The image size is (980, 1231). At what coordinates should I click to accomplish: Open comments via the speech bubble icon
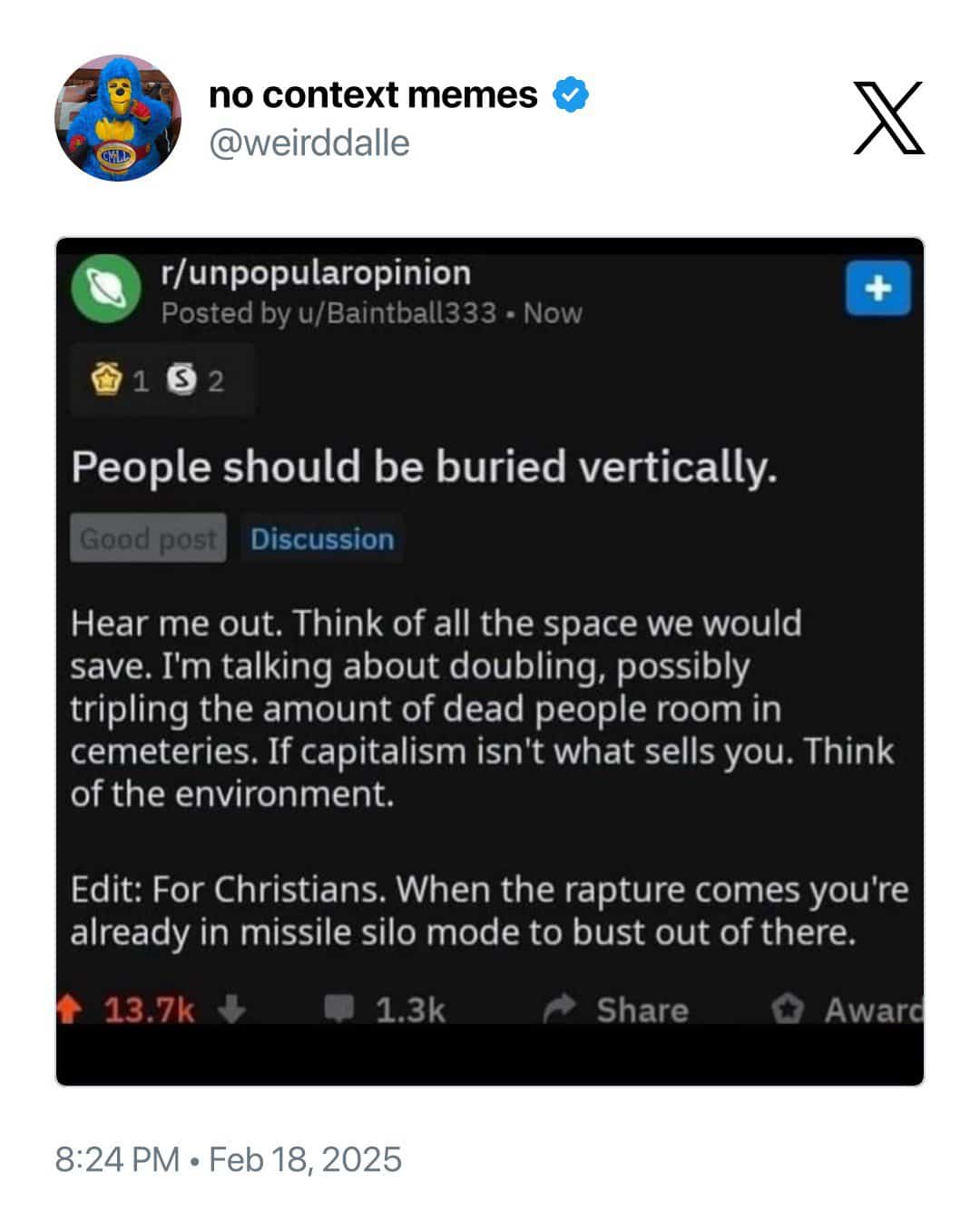(x=340, y=1008)
